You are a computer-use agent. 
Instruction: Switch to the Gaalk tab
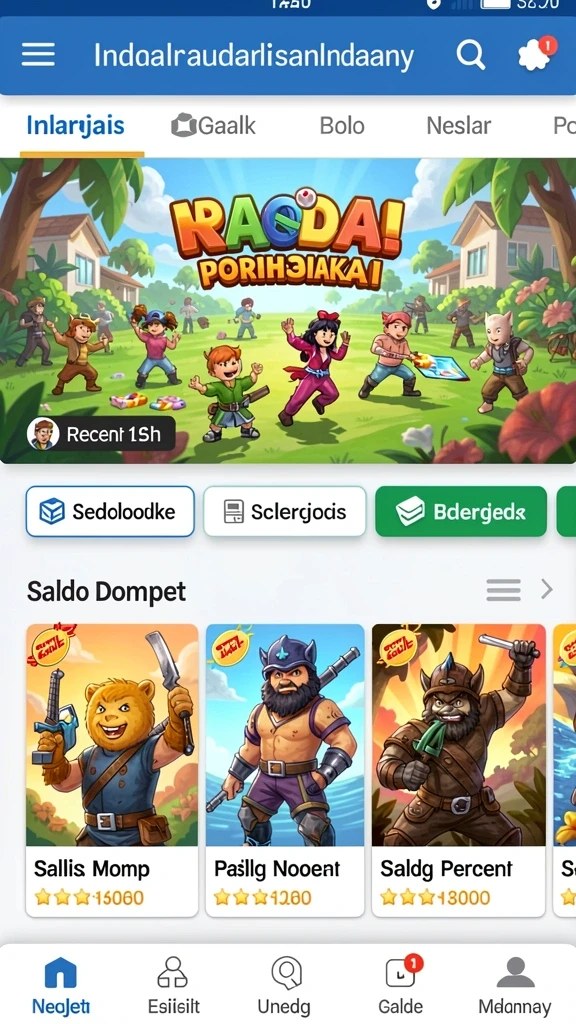(x=214, y=125)
